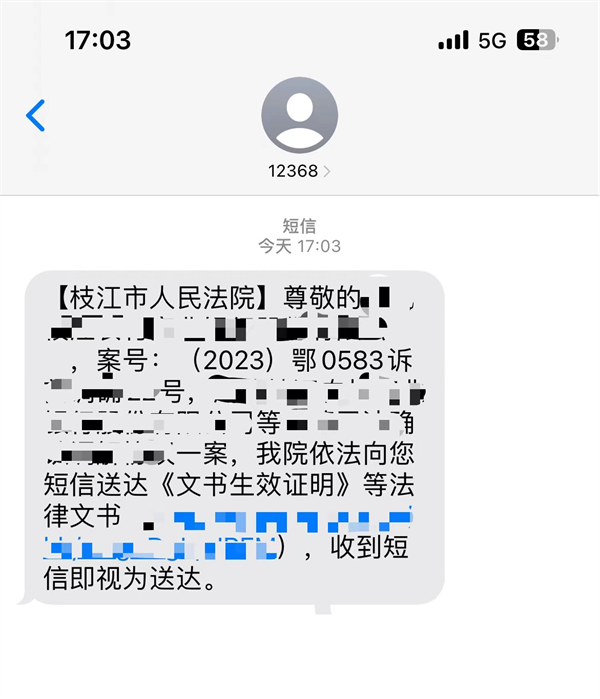Go back to the message list
600x699 pixels.
(x=36, y=116)
